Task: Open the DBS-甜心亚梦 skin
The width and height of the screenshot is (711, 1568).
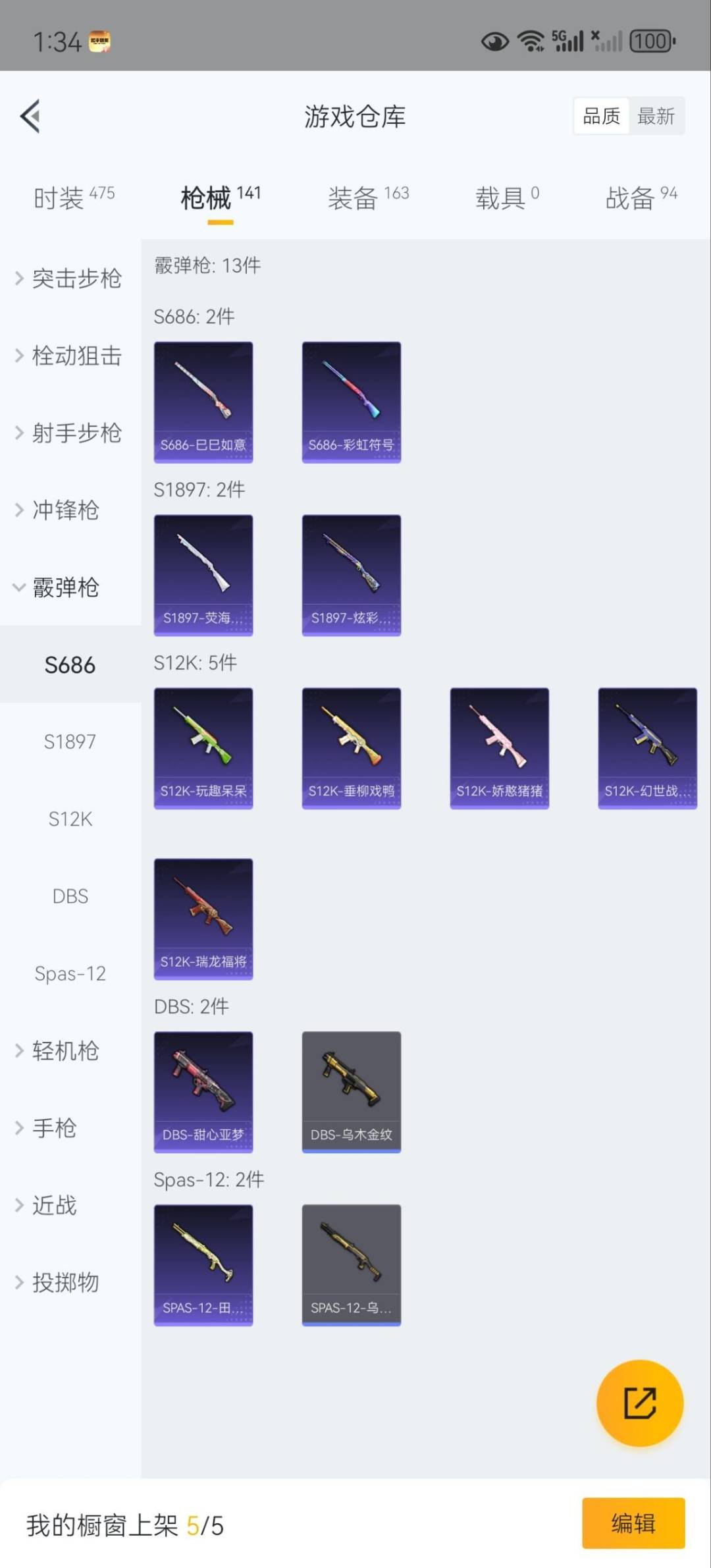Action: coord(203,1092)
